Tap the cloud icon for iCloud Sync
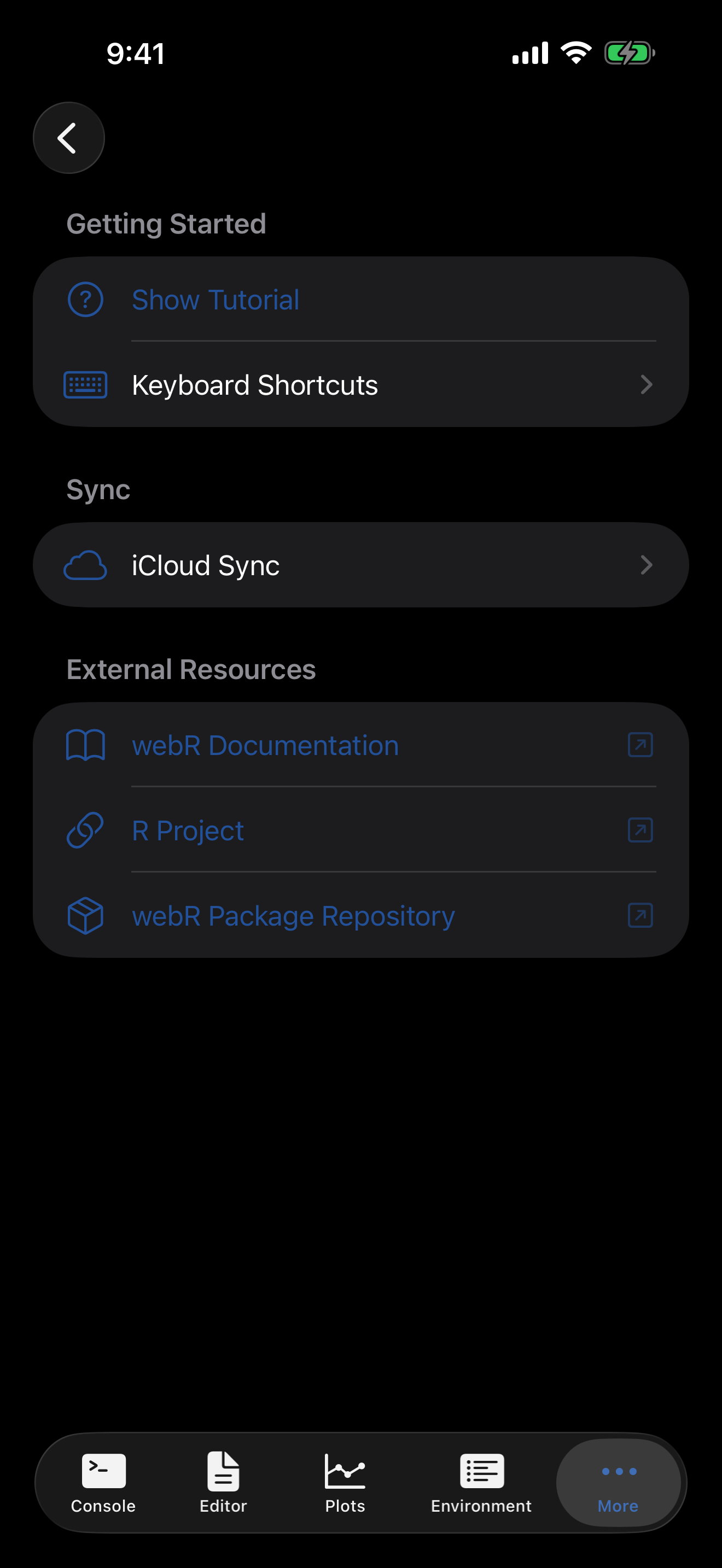Image resolution: width=722 pixels, height=1568 pixels. click(85, 564)
